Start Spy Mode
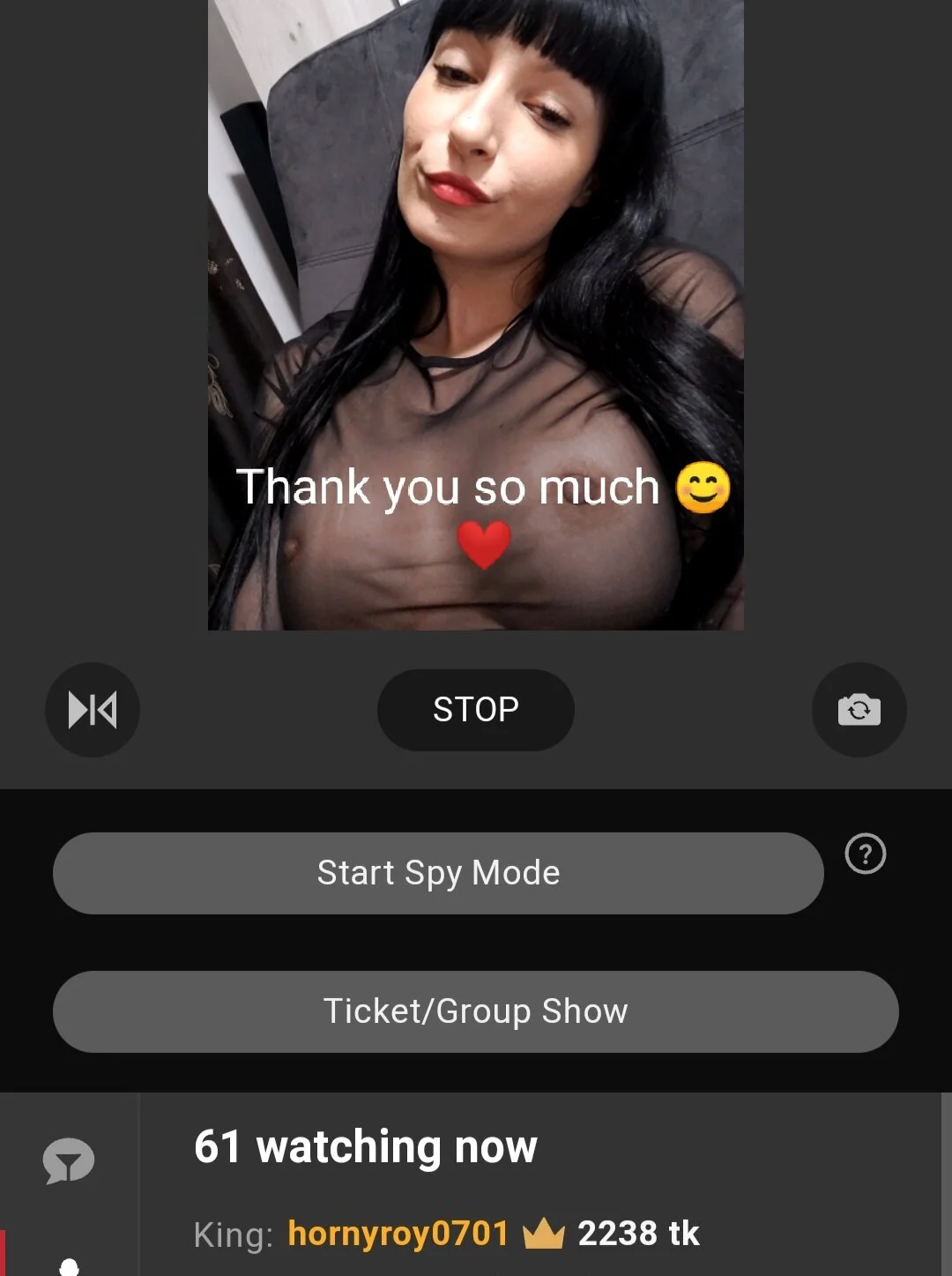The image size is (952, 1276). coord(438,873)
